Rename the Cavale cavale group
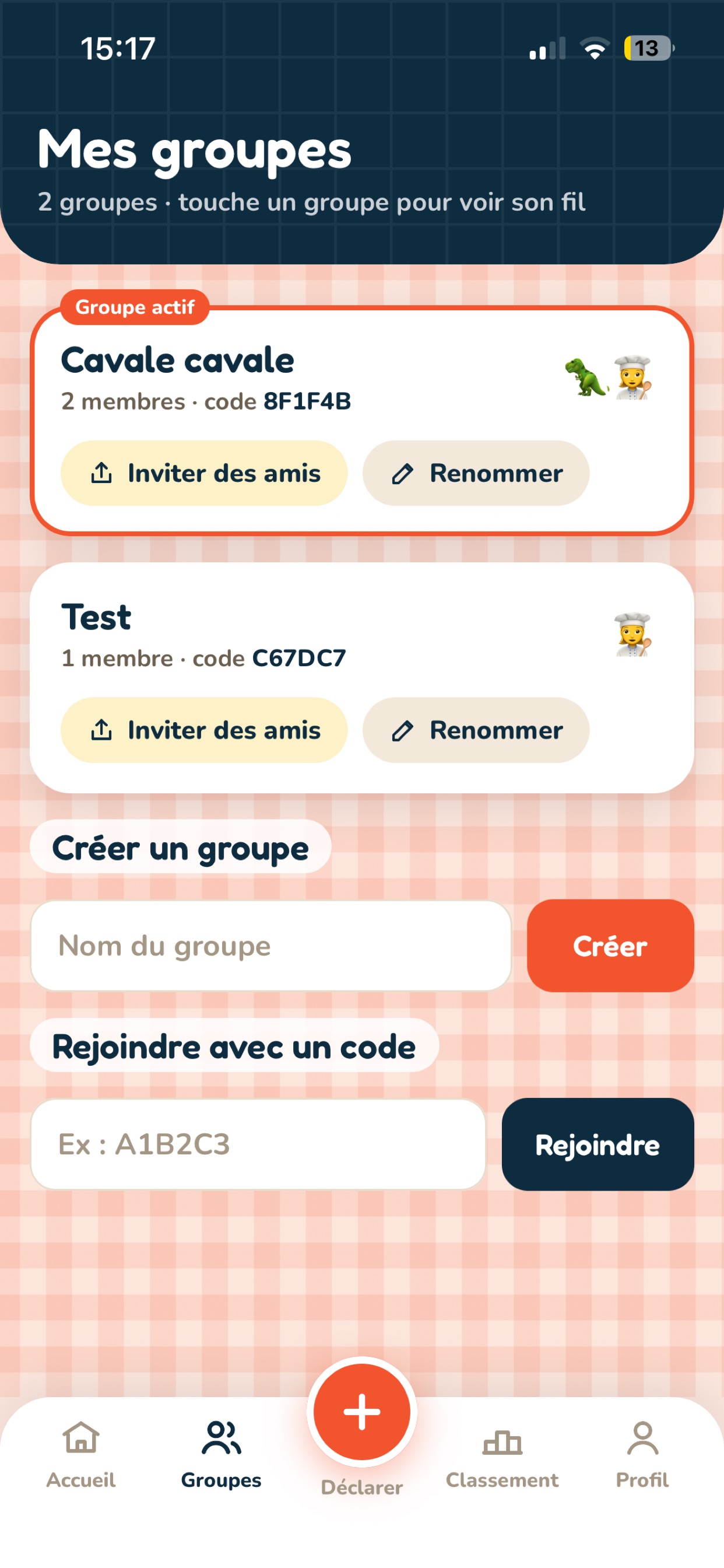Image resolution: width=724 pixels, height=1568 pixels. 476,473
